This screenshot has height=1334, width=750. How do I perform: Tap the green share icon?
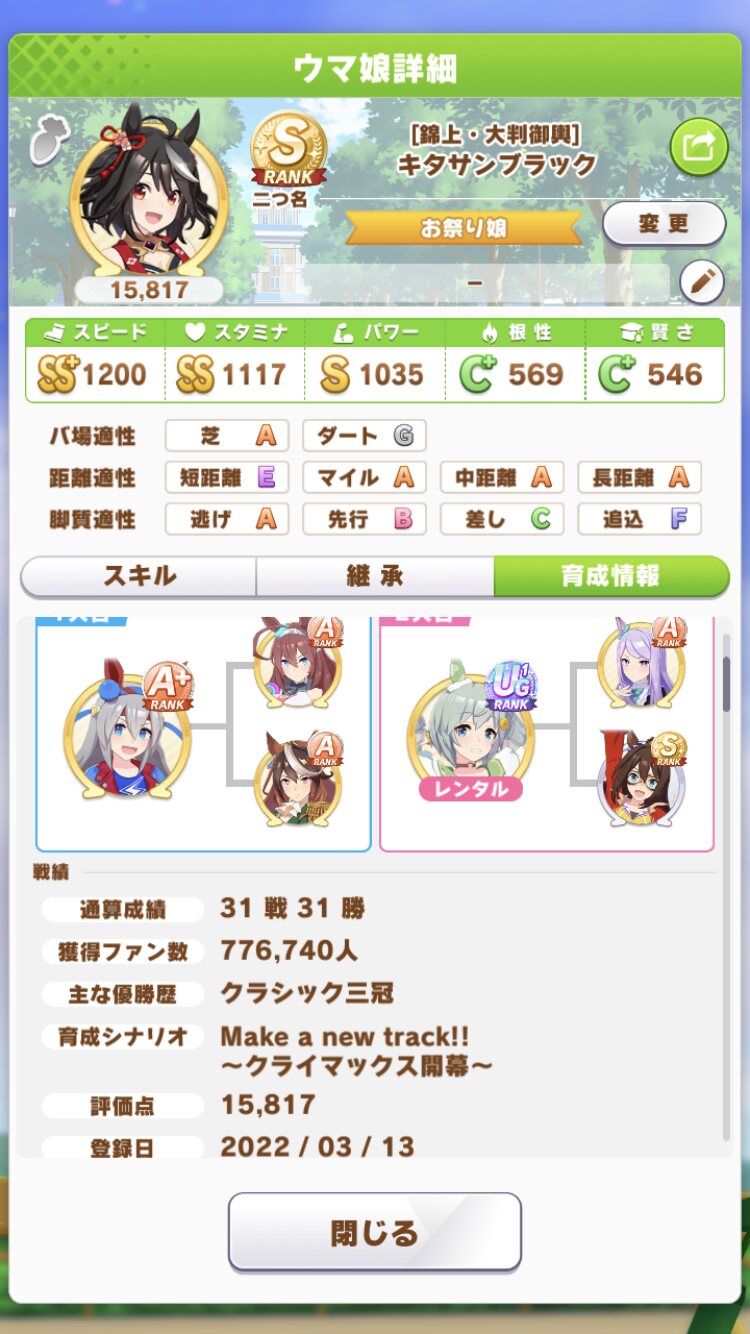(x=698, y=147)
